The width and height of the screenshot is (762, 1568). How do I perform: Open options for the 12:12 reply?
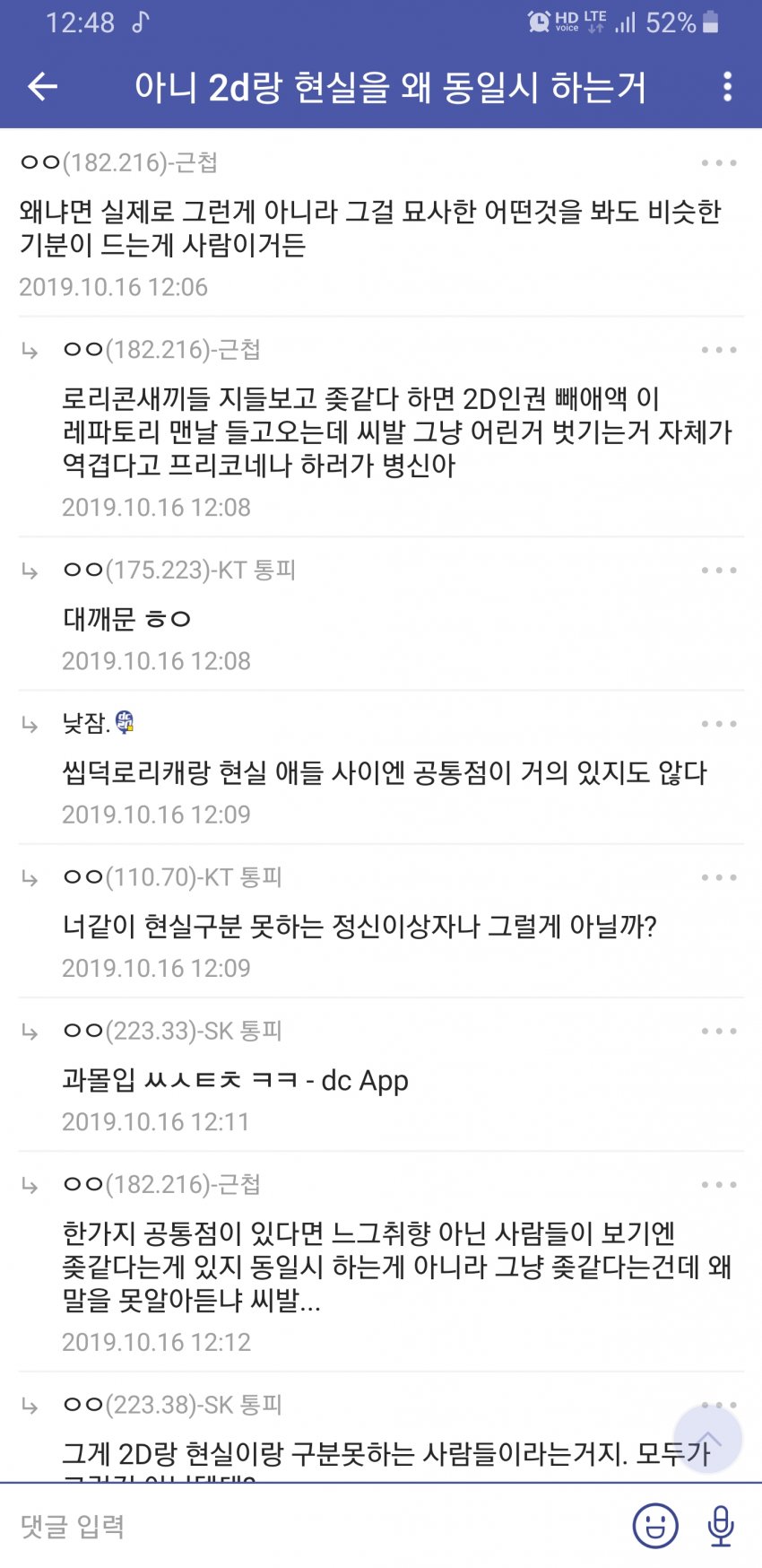tap(719, 1185)
